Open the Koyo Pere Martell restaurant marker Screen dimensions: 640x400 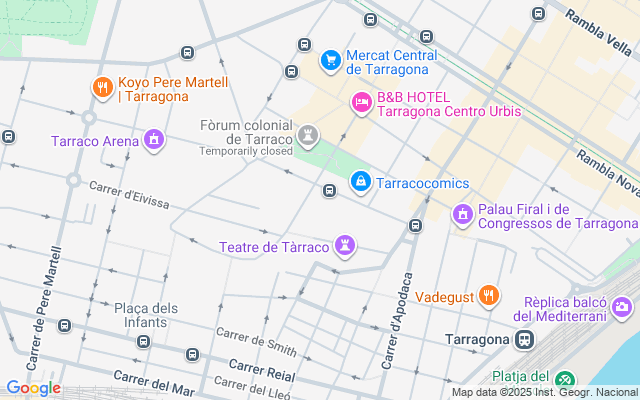tap(101, 88)
